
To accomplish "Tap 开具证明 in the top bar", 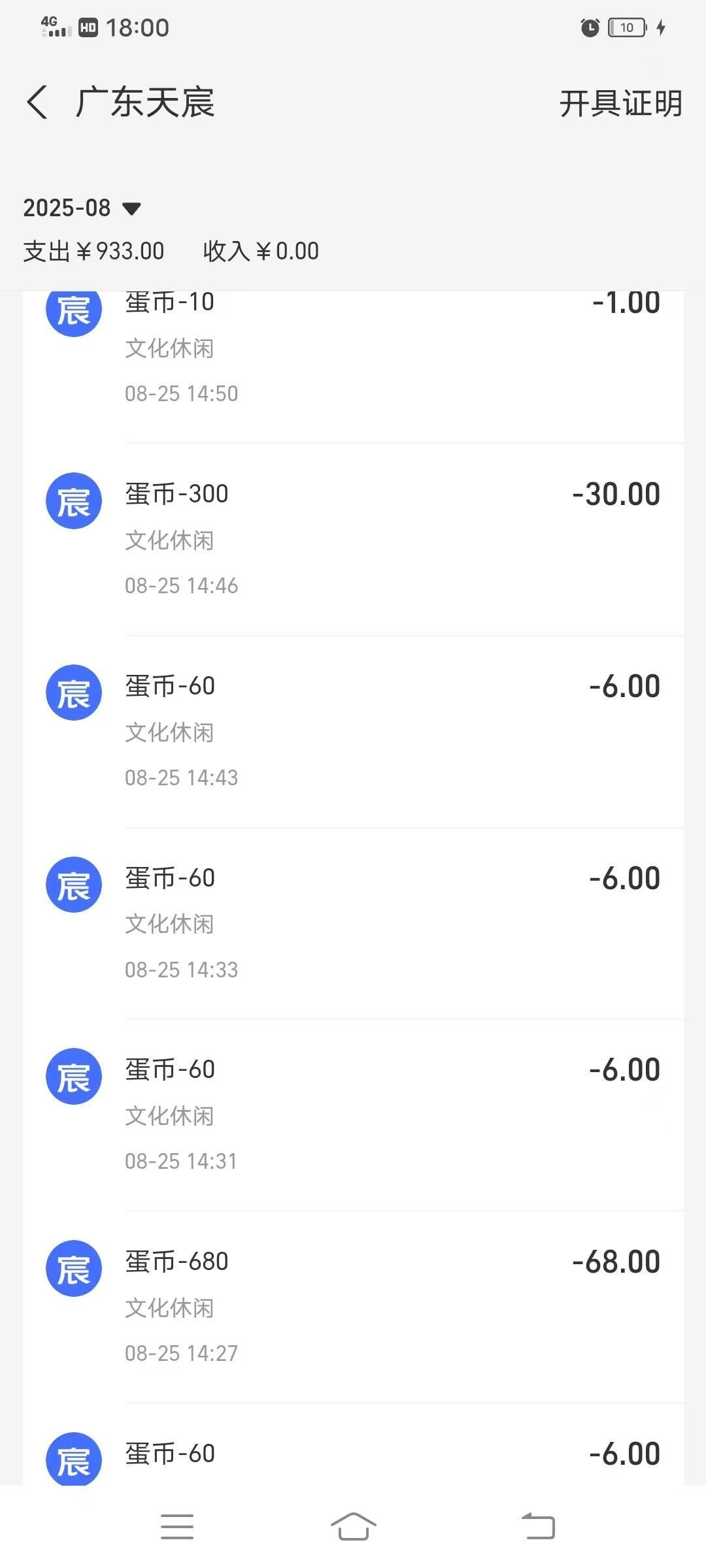I will 620,103.
